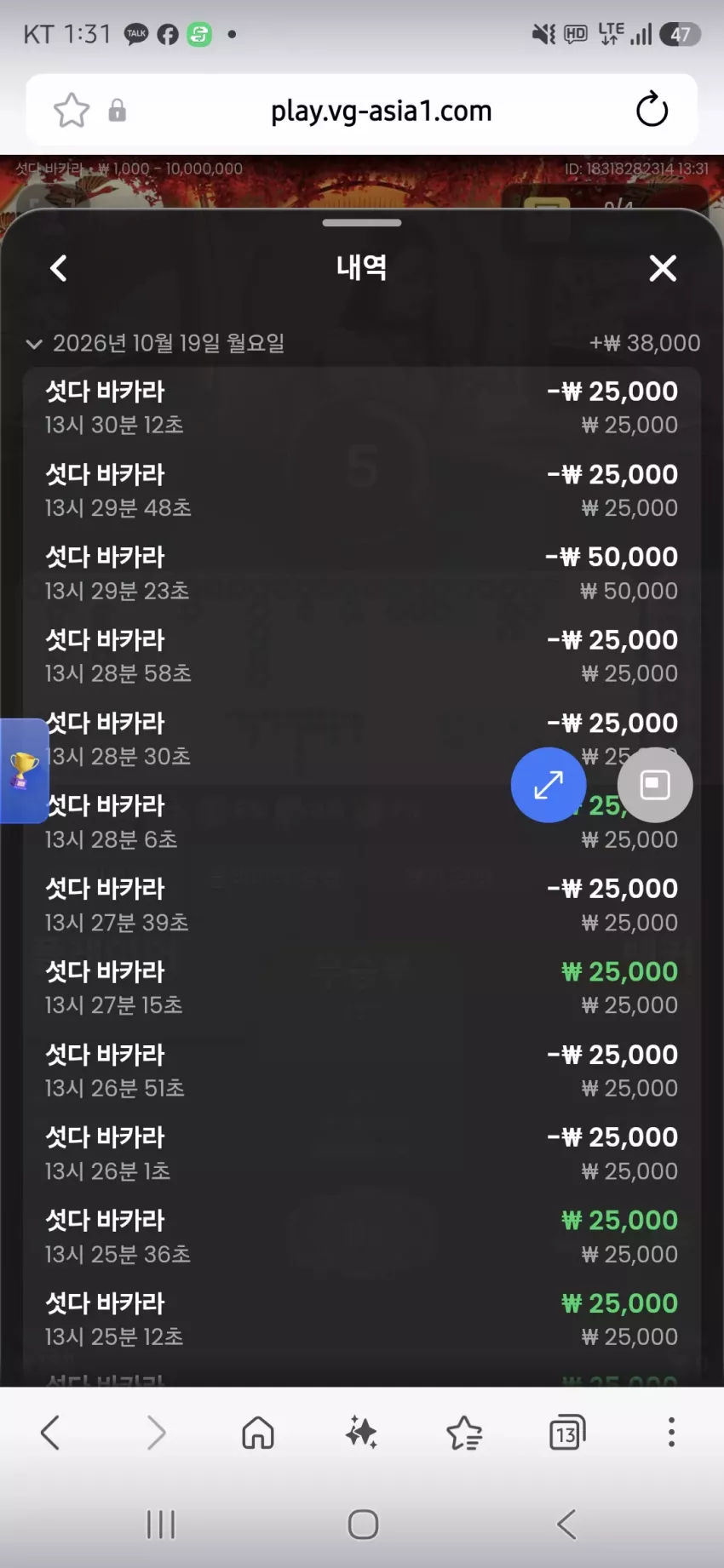The width and height of the screenshot is (724, 1568).
Task: Go to the browser home page
Action: (258, 1433)
